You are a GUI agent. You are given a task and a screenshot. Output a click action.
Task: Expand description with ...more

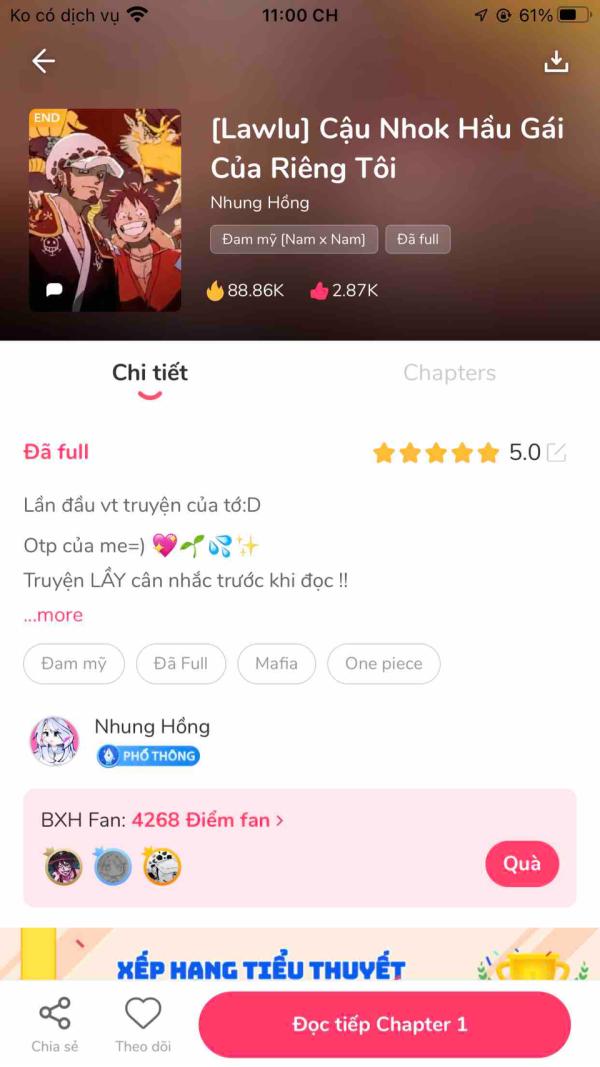click(53, 615)
